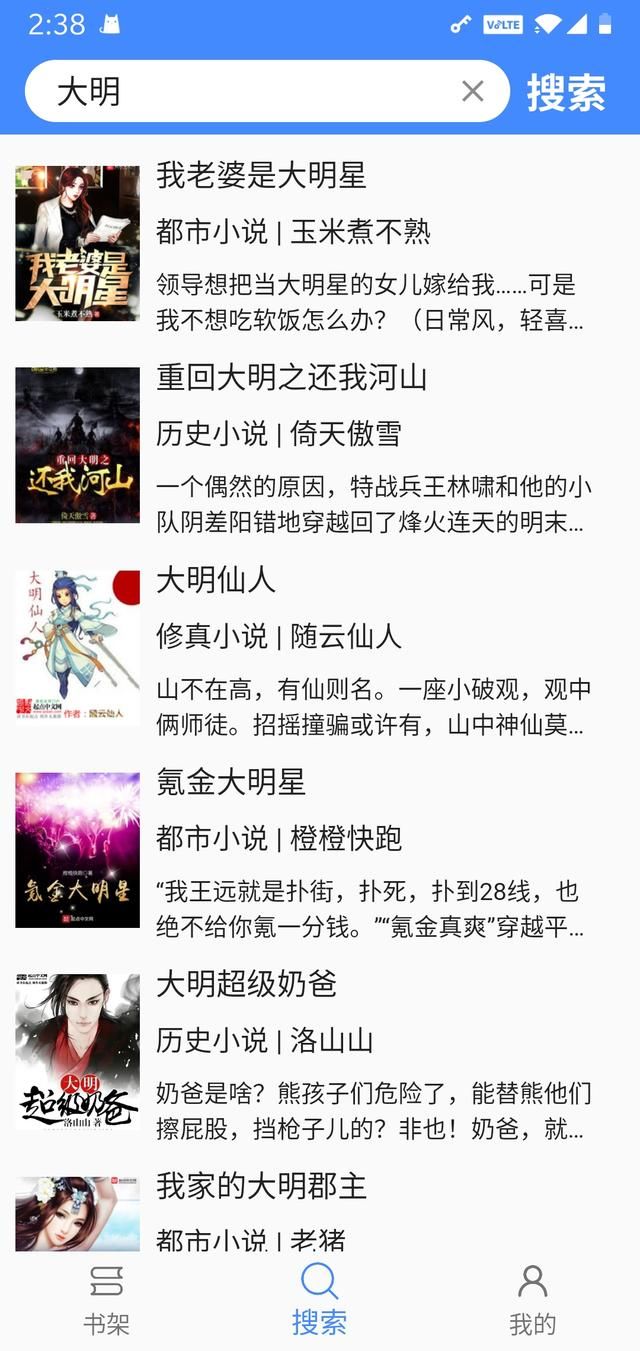This screenshot has width=640, height=1351.
Task: Select the 大明仙人 search result
Action: [216, 580]
